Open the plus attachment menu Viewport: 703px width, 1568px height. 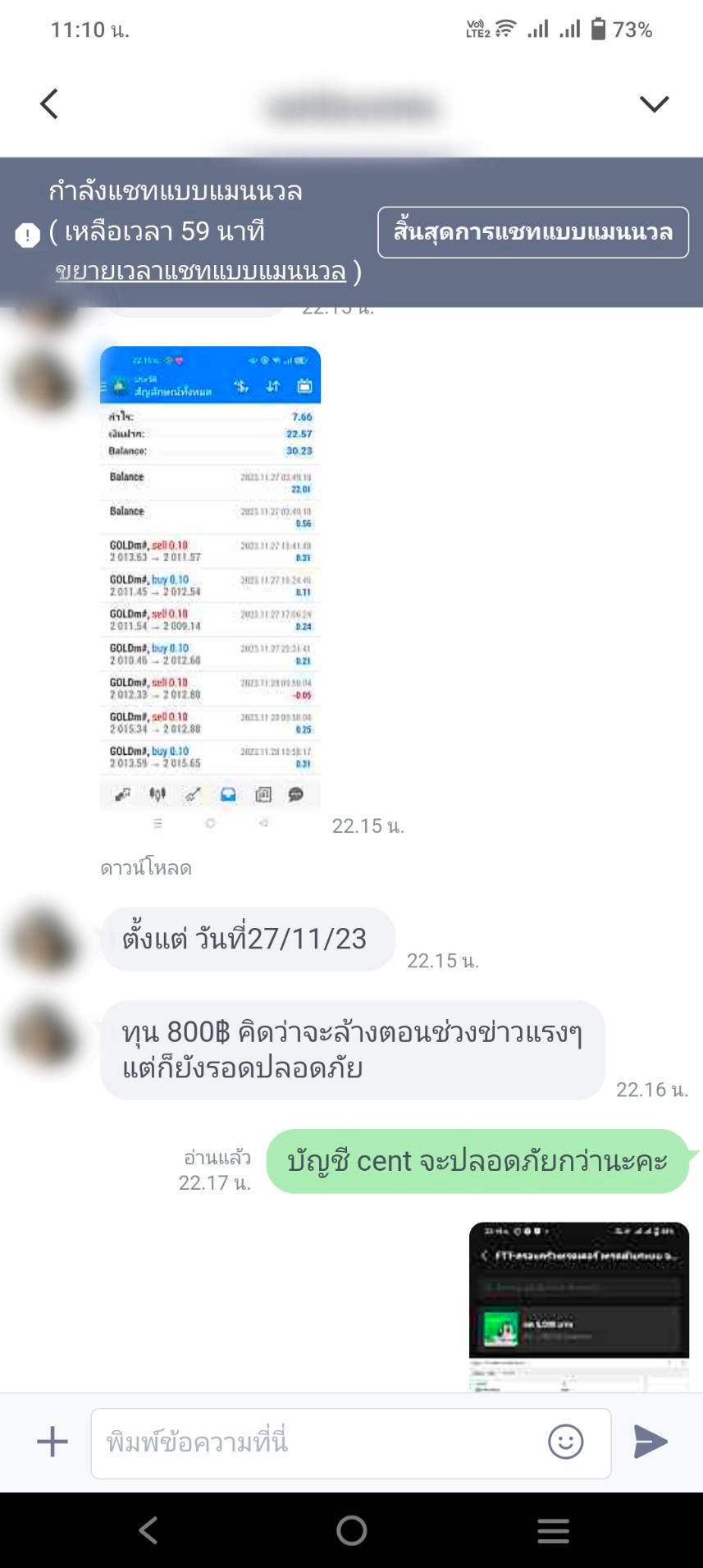(x=52, y=1442)
